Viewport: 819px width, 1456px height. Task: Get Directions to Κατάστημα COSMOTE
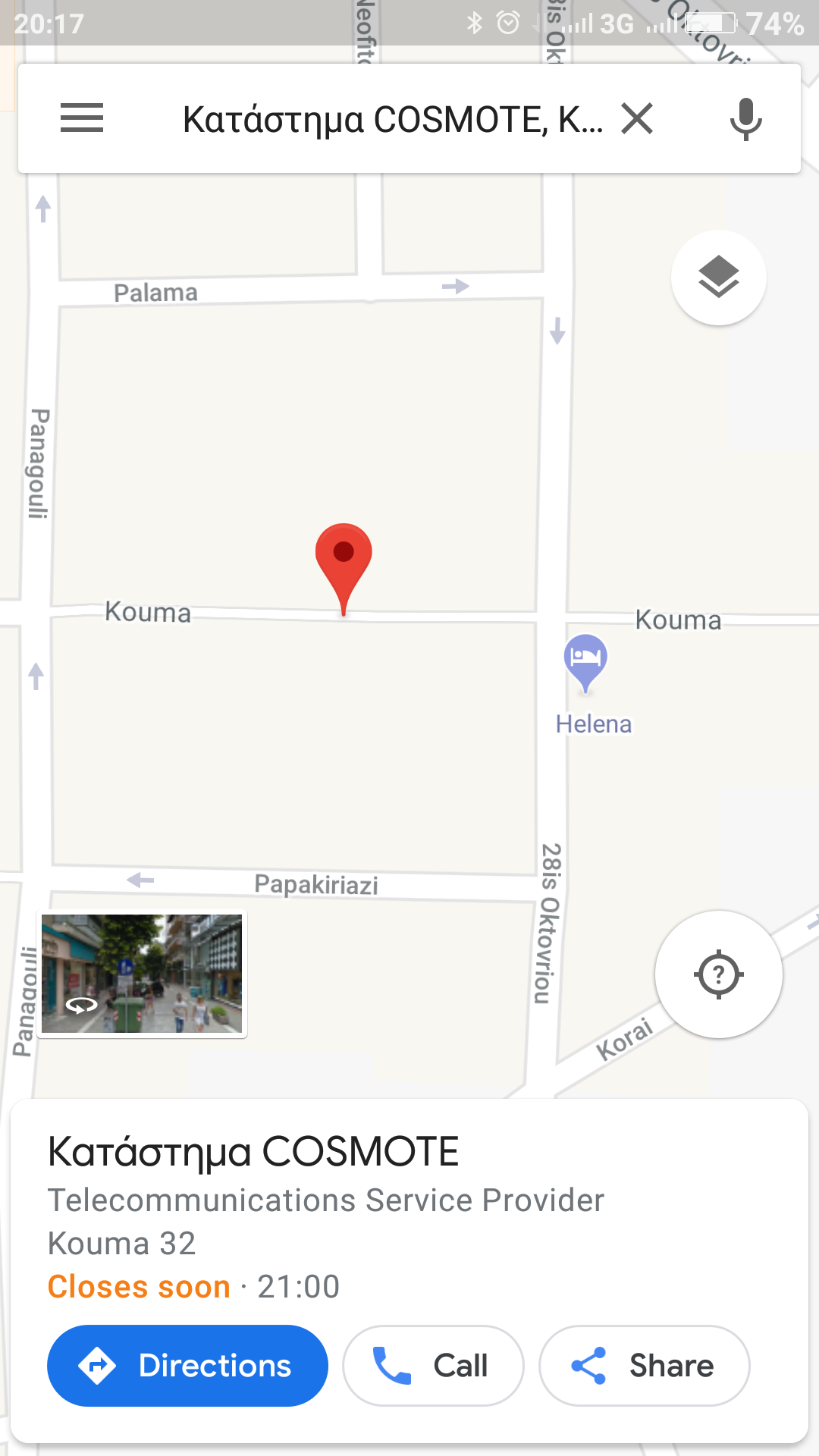(x=187, y=1366)
